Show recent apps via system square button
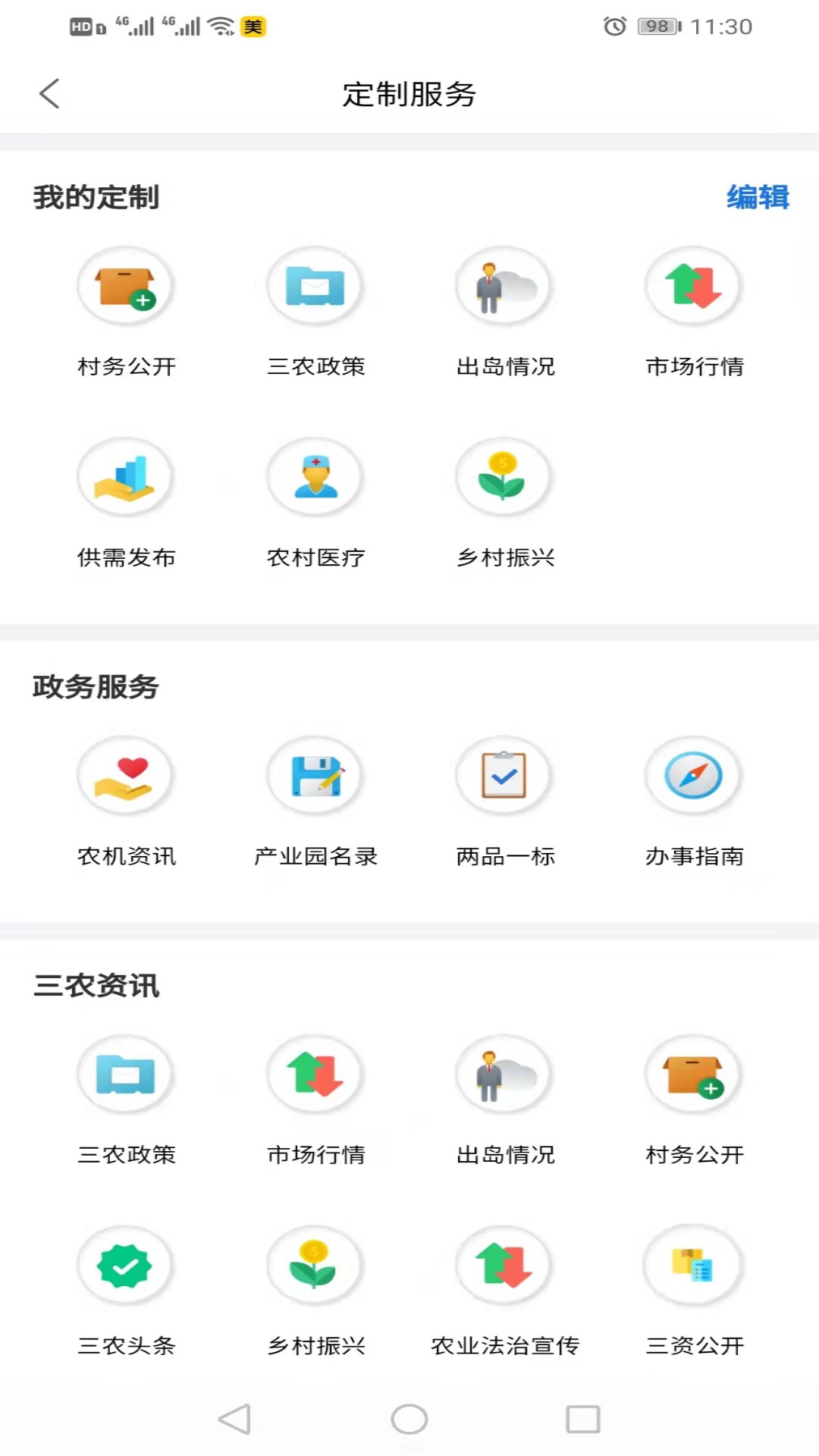The height and width of the screenshot is (1456, 819). tap(583, 1419)
